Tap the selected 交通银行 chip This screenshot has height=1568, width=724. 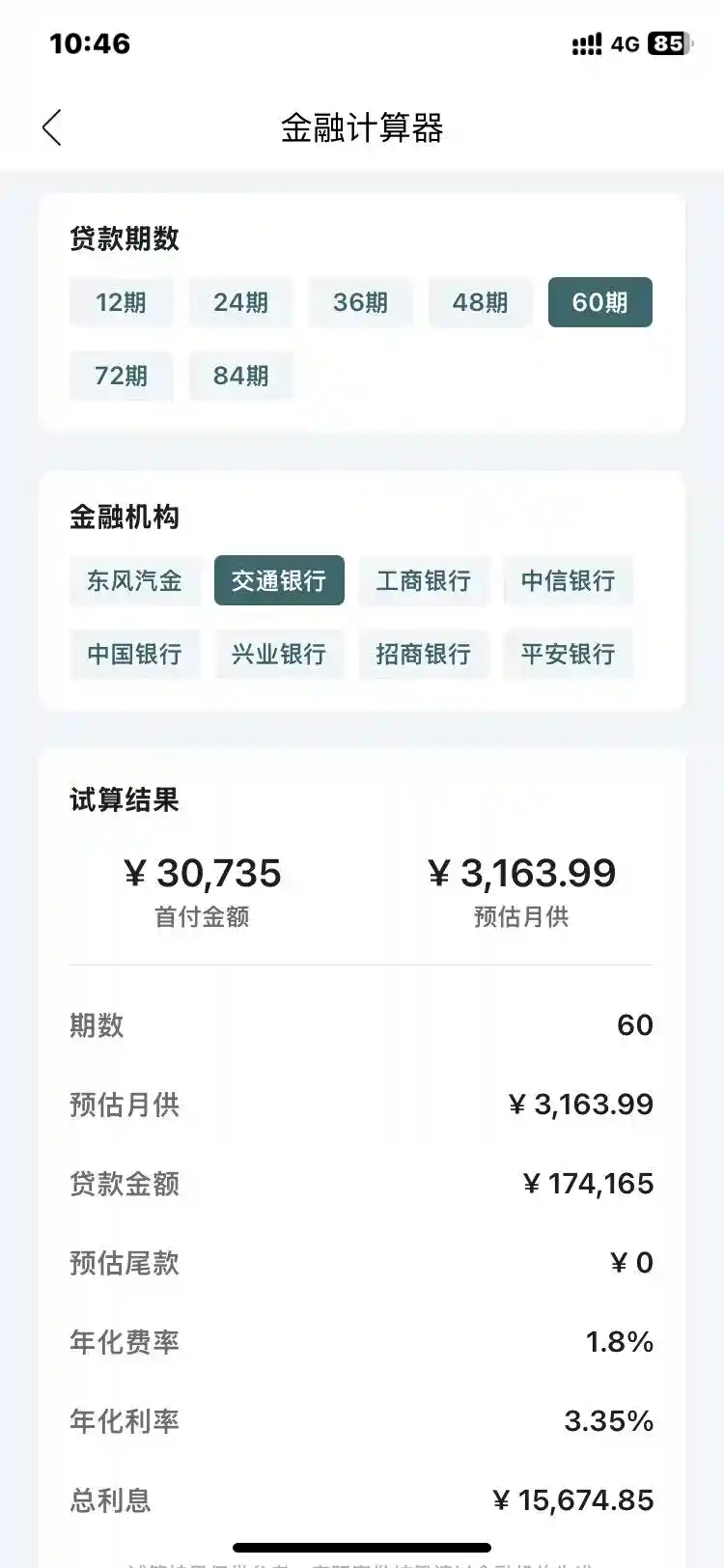[279, 580]
